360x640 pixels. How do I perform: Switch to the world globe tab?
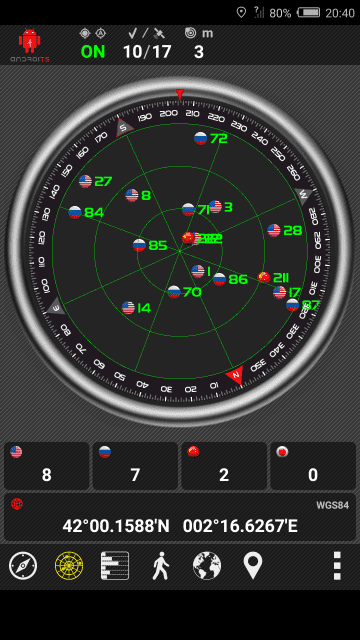coord(207,565)
